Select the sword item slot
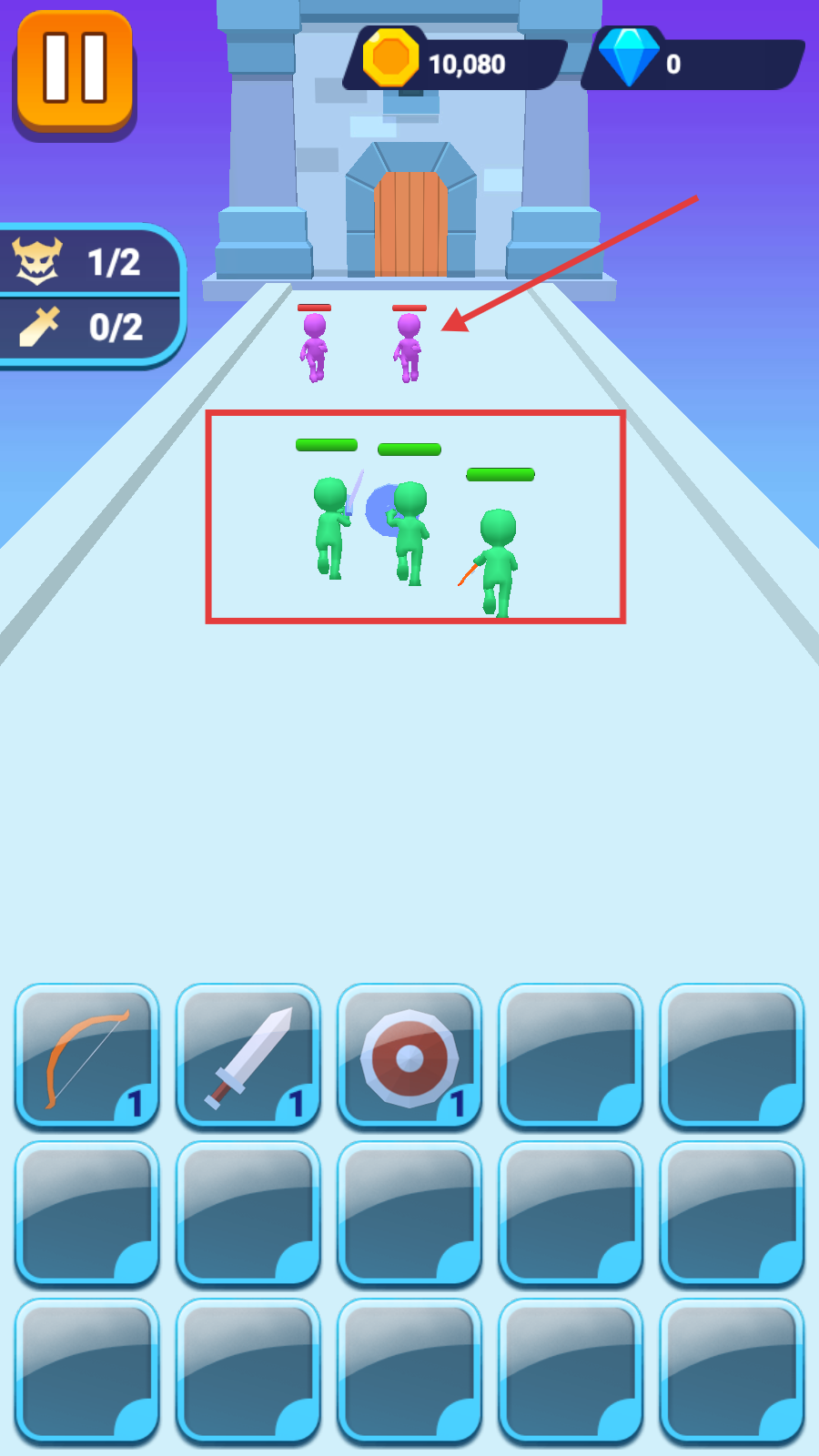Viewport: 819px width, 1456px height. tap(248, 1056)
